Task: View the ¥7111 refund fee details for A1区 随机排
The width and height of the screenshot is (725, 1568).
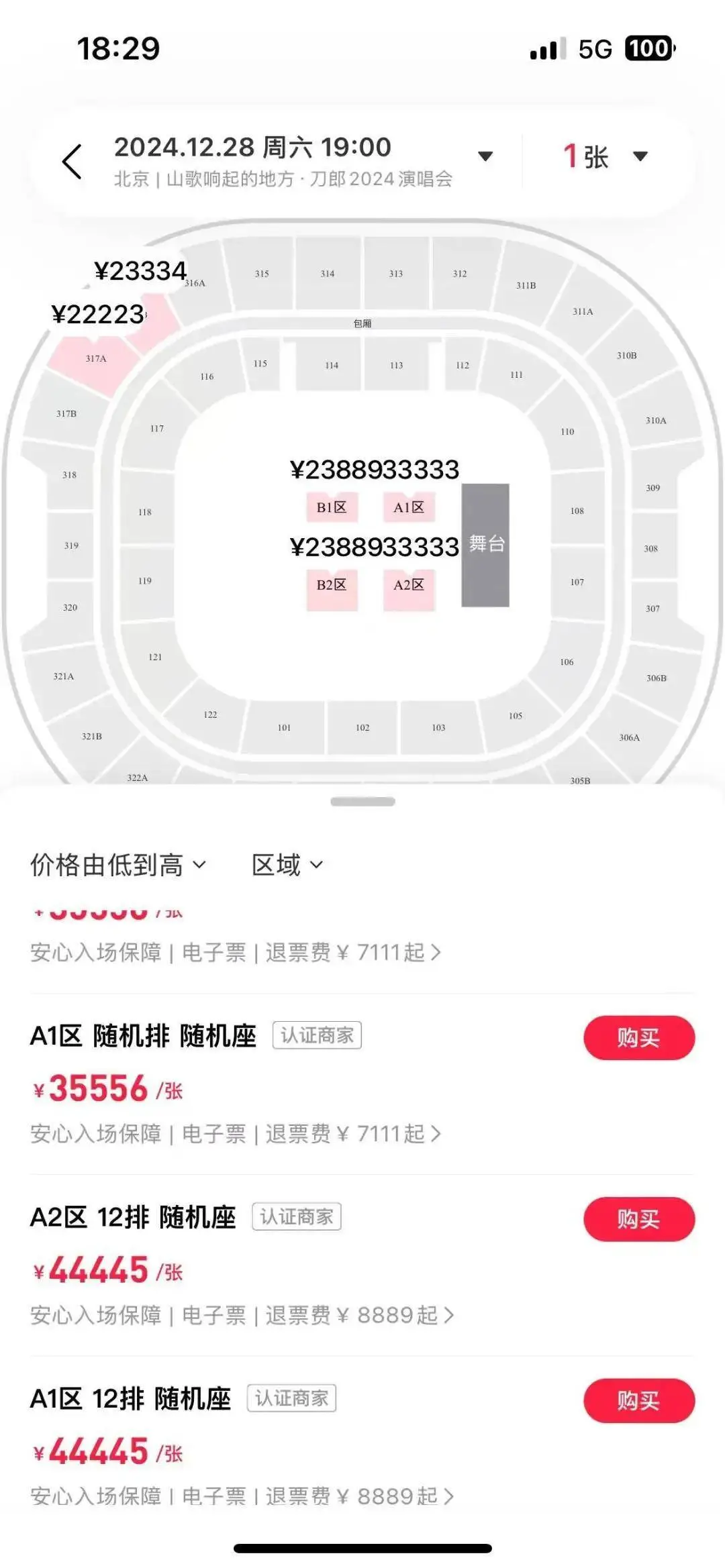Action: point(353,1134)
